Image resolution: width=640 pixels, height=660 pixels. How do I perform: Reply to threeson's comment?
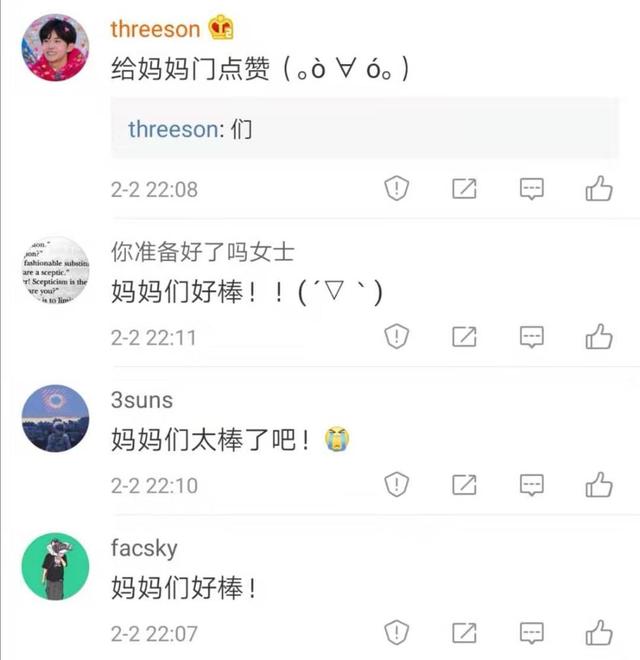532,188
